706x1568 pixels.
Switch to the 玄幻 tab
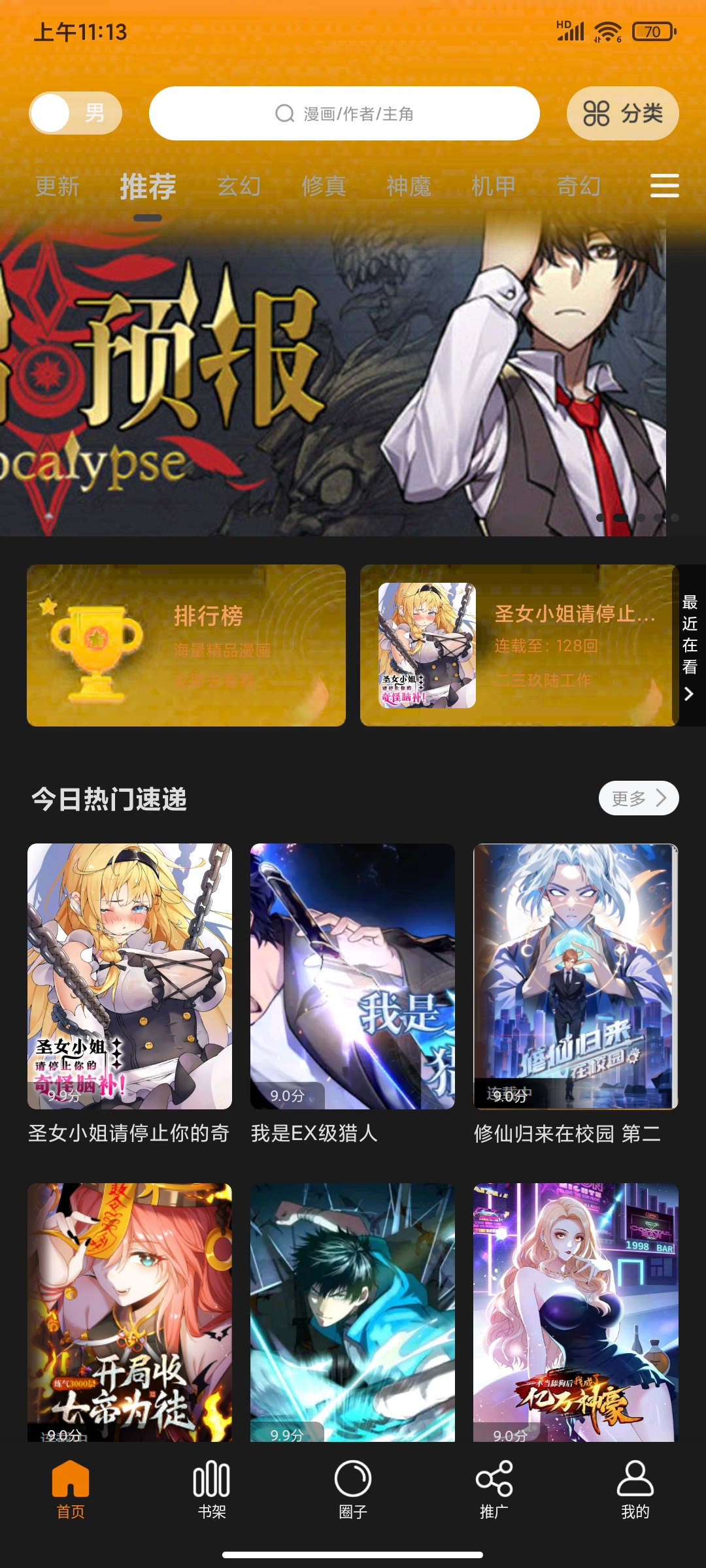[x=239, y=187]
